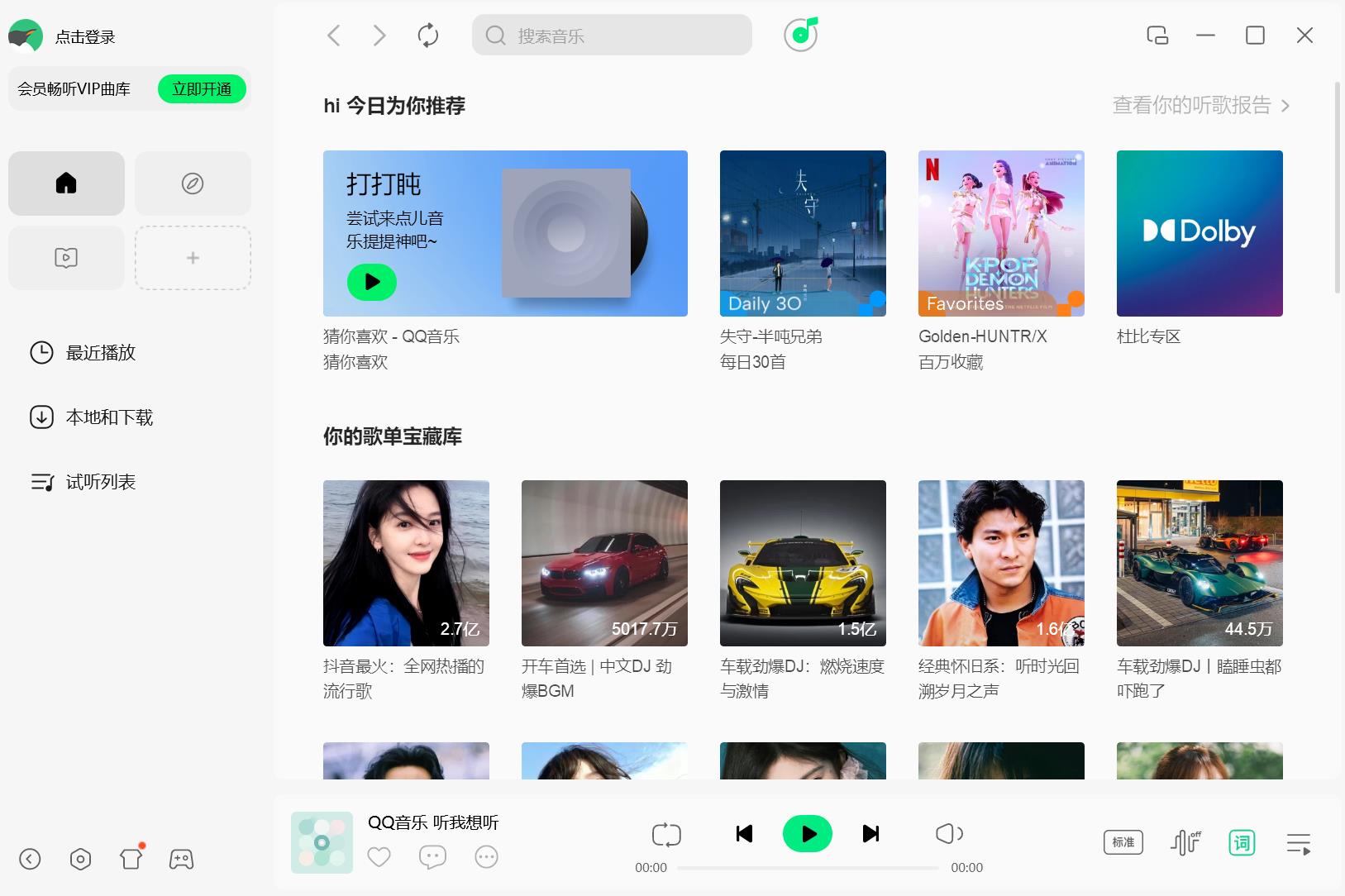This screenshot has width=1345, height=896.
Task: View 查看你的听歌报告 report
Action: point(1200,106)
